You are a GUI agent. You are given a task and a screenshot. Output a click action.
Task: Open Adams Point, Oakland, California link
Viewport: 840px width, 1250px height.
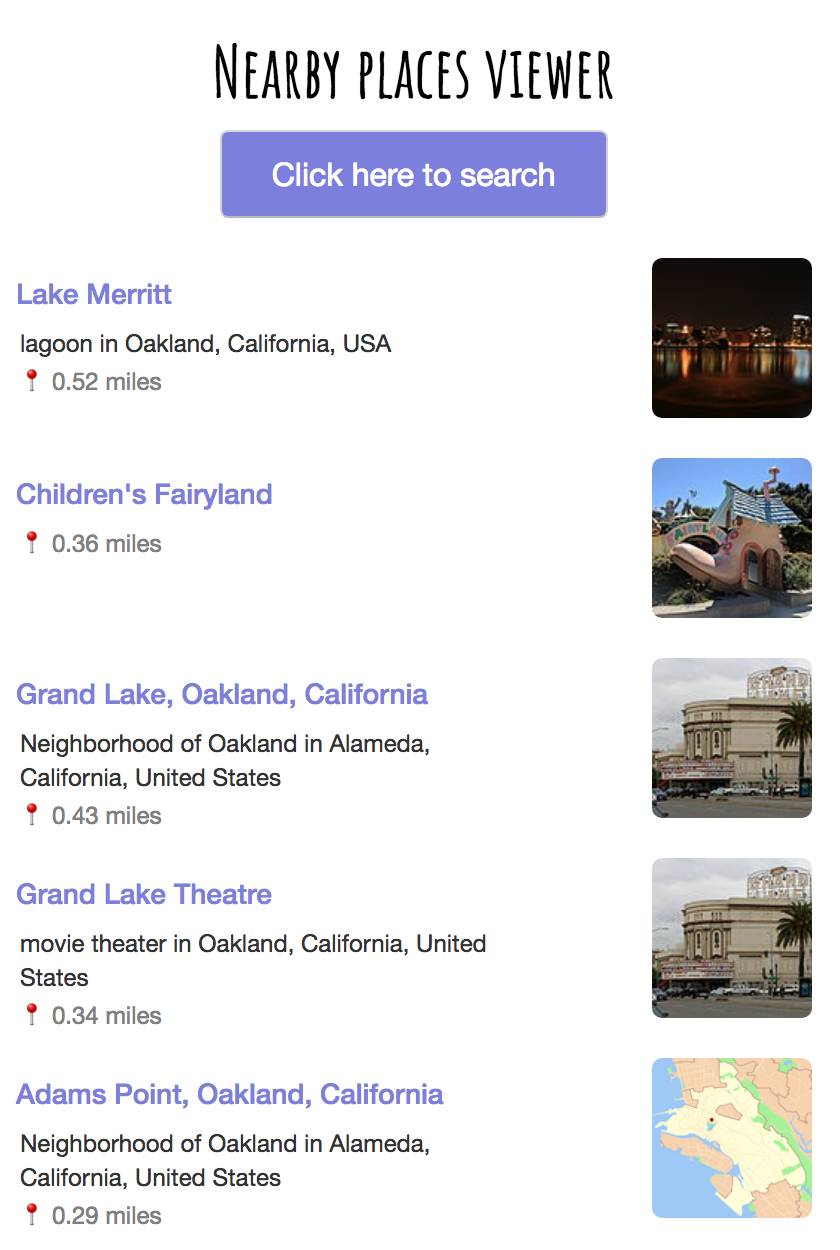(229, 1094)
